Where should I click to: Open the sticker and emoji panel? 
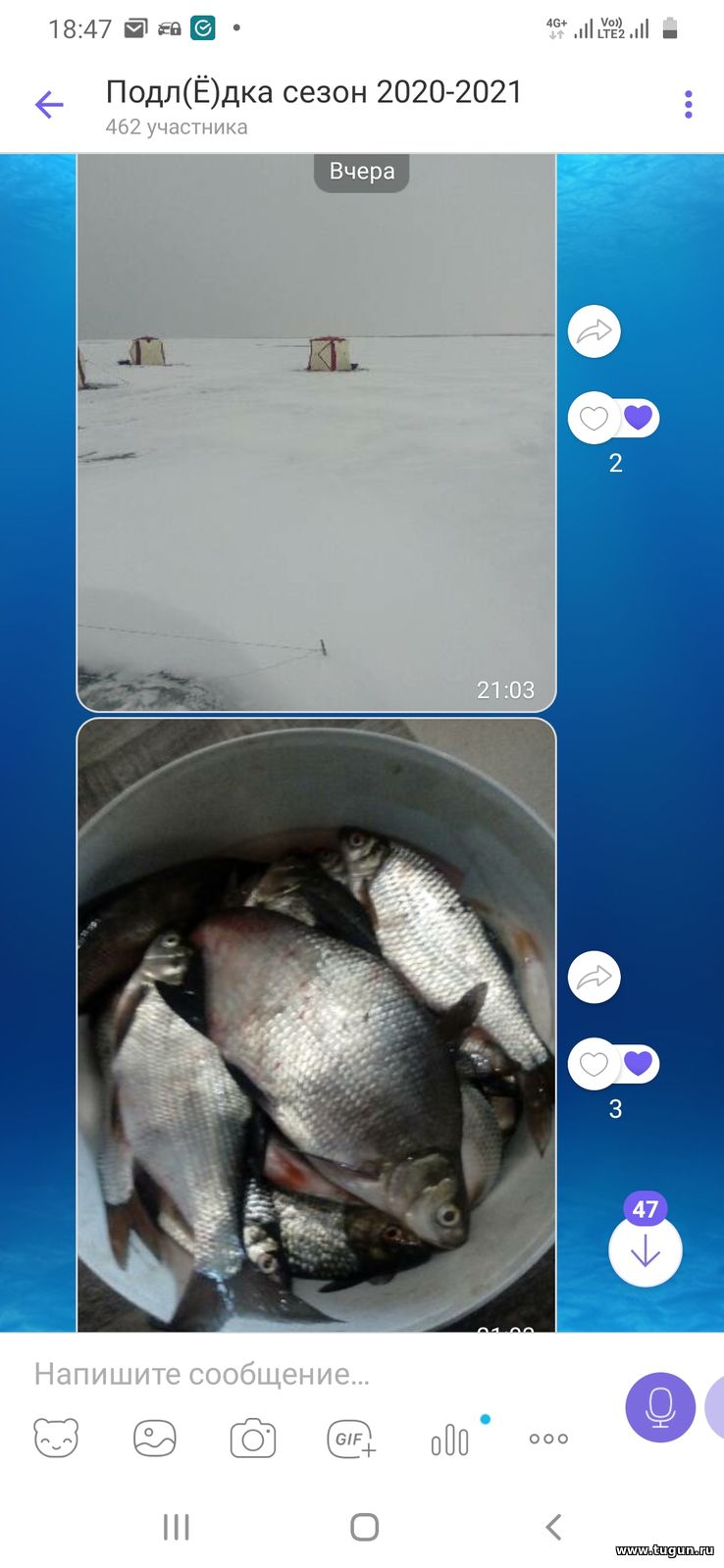pos(56,1439)
